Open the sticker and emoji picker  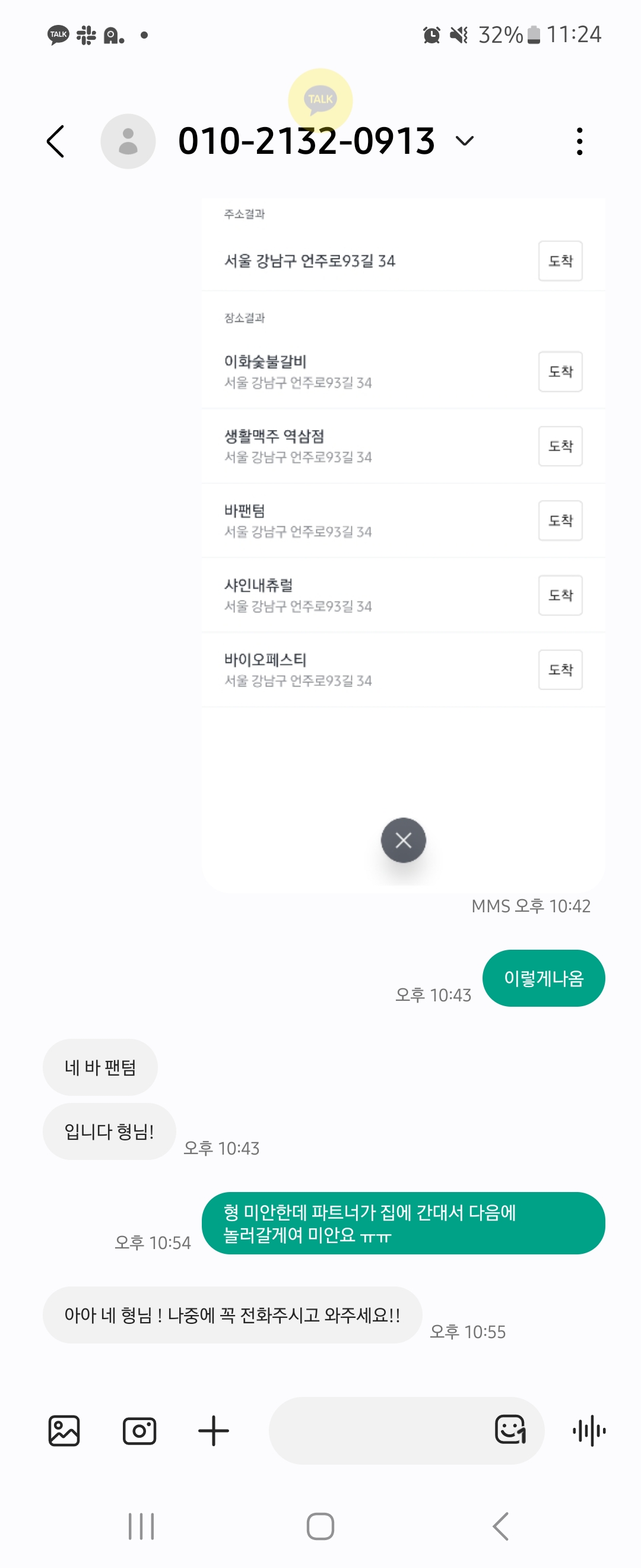510,1429
